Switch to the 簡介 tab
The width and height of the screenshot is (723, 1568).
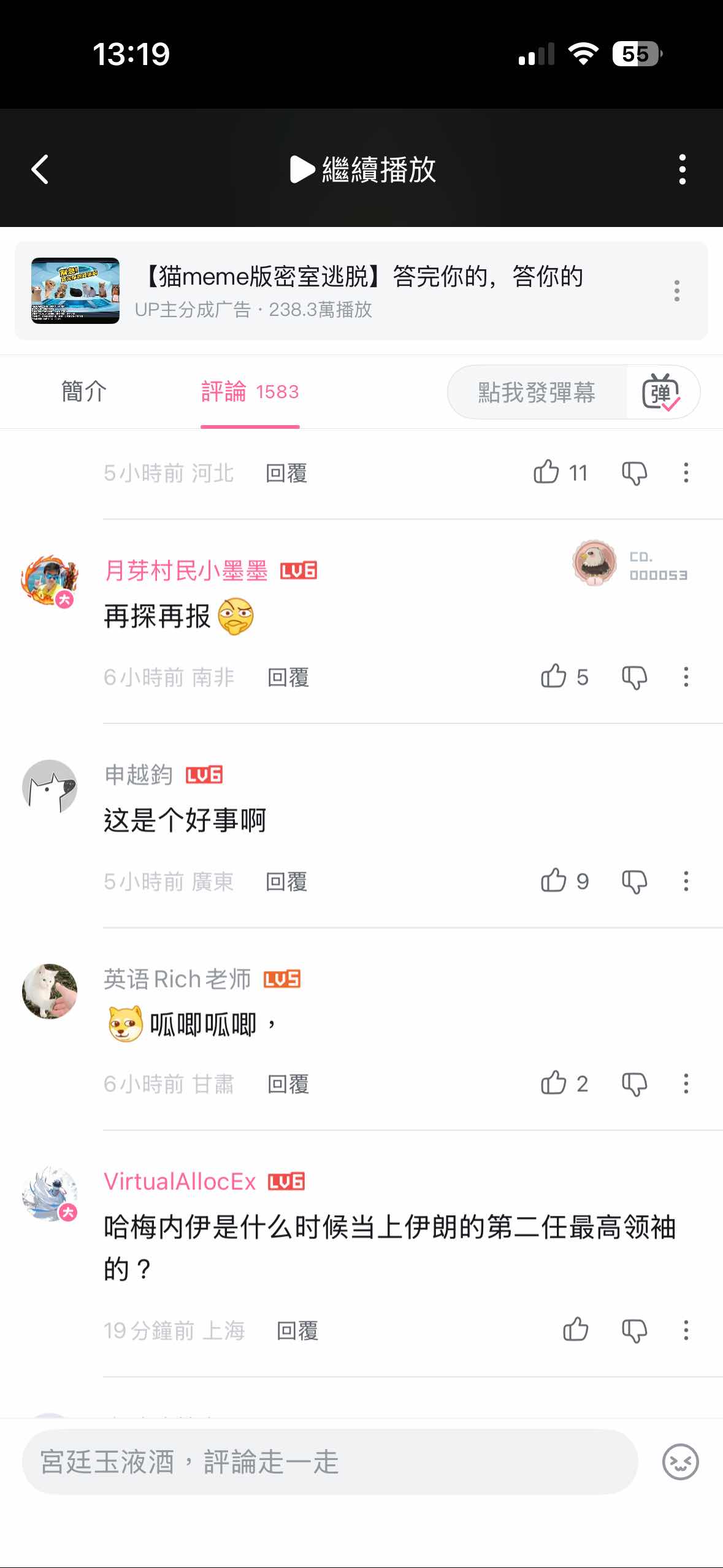(x=84, y=391)
